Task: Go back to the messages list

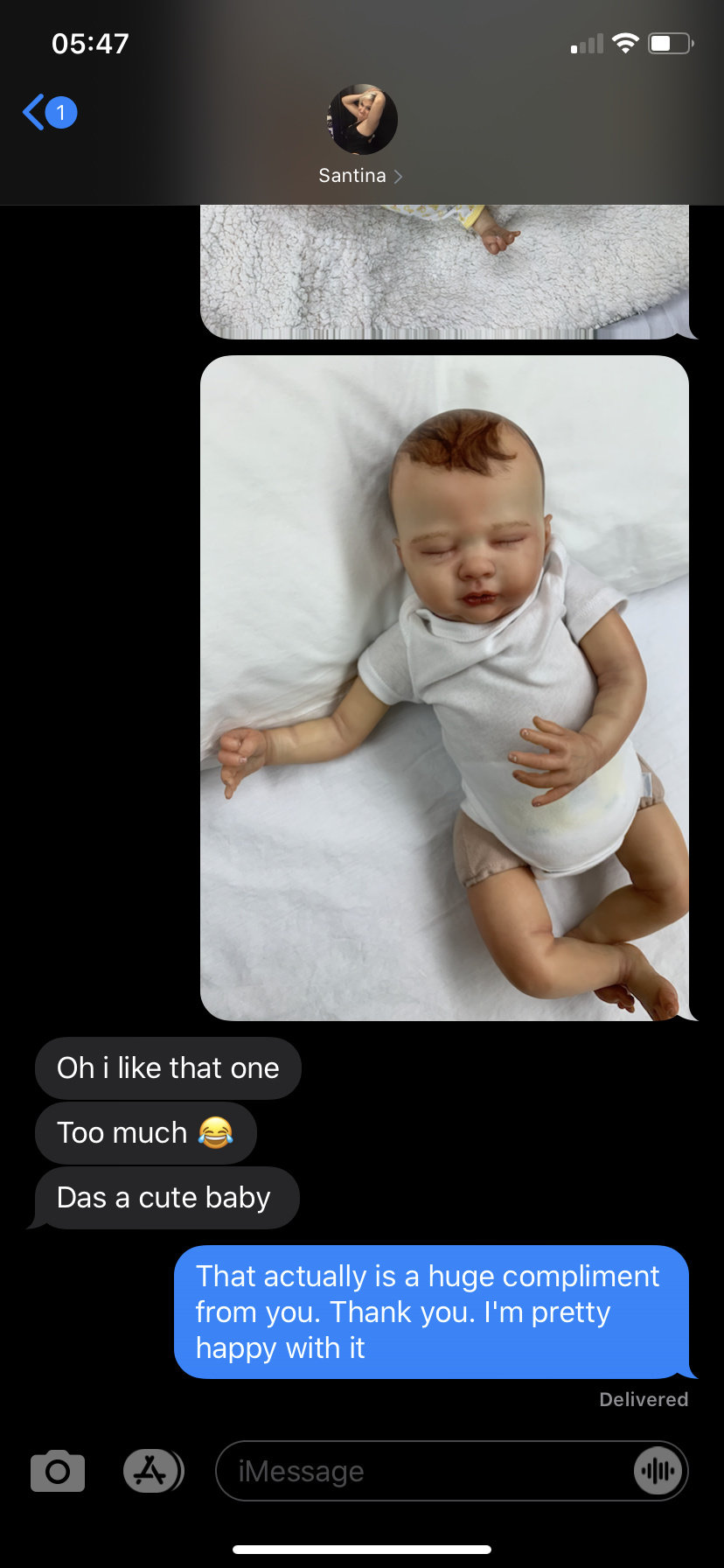Action: pos(49,113)
